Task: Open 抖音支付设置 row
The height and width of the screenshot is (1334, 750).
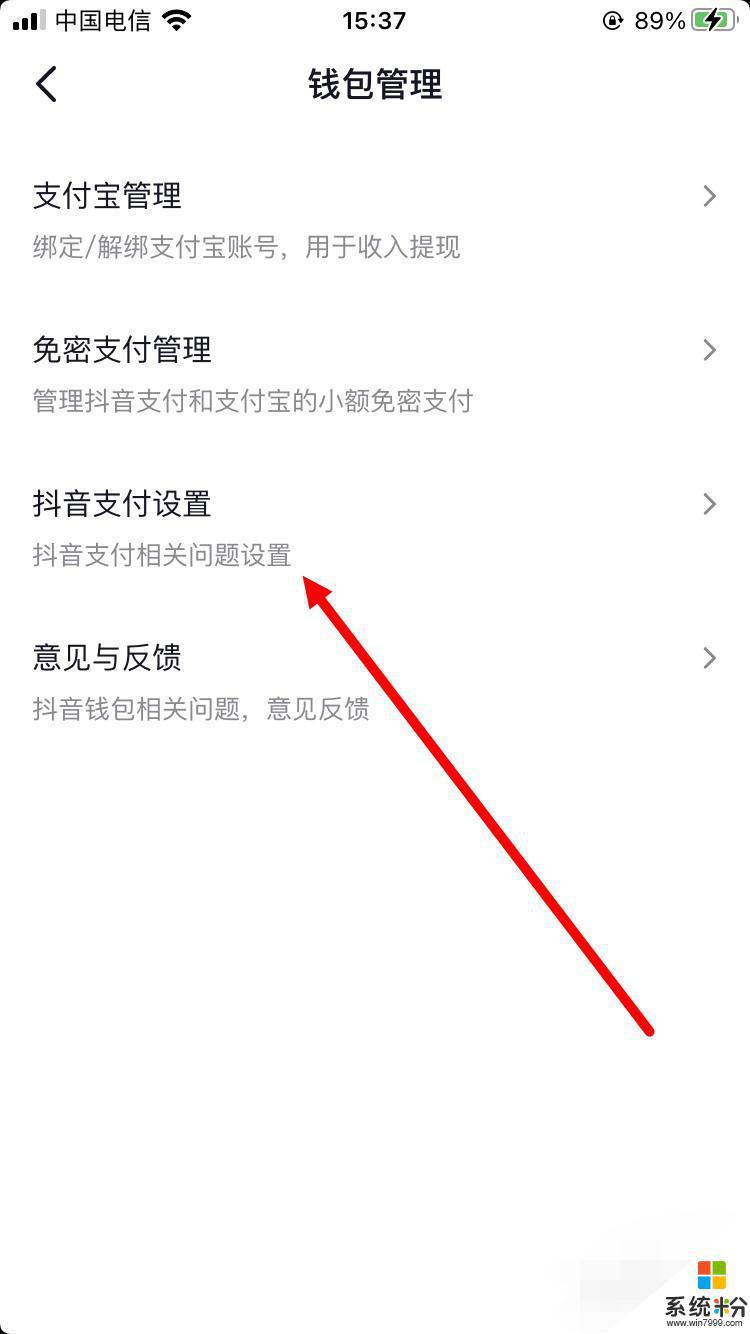Action: [x=375, y=527]
